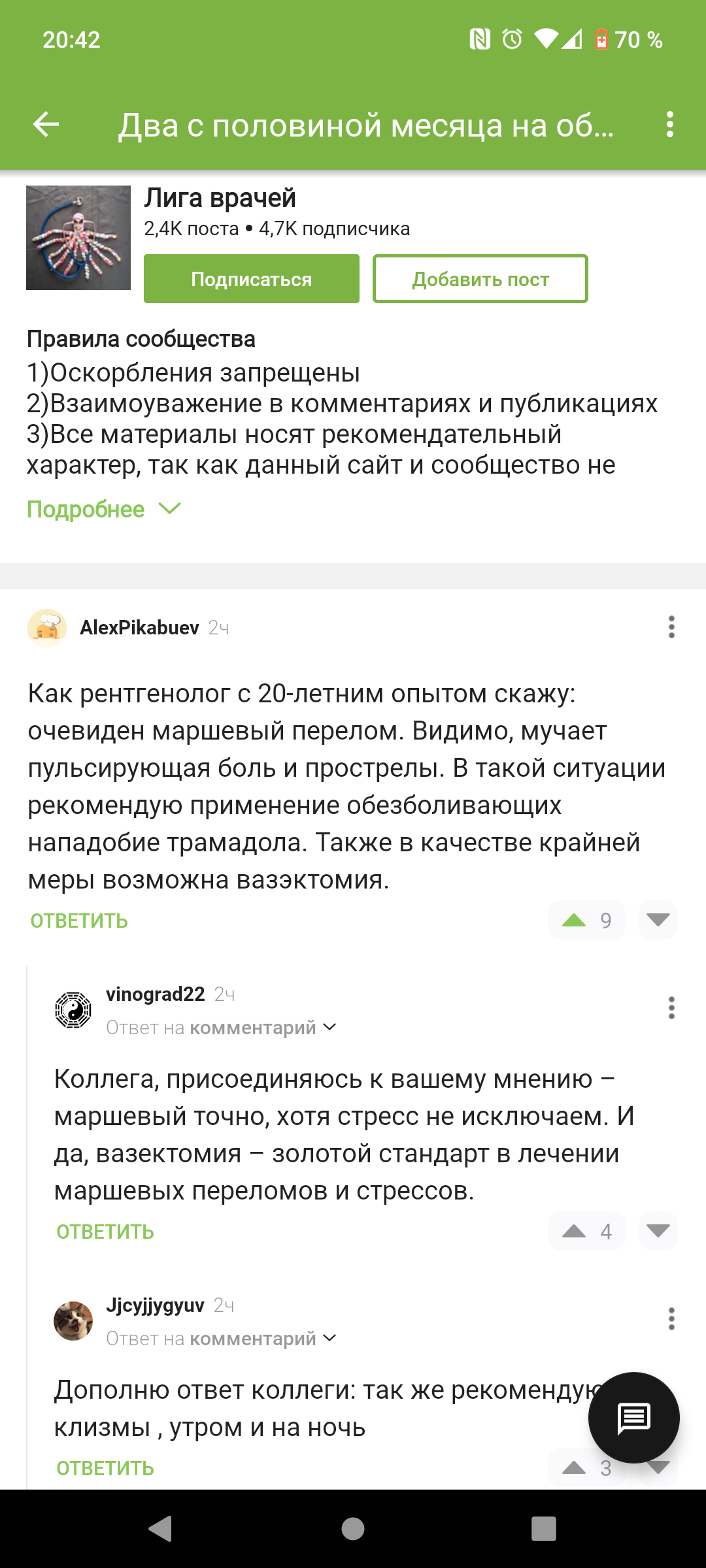Open options for vinograd22's comment
Image resolution: width=706 pixels, height=1568 pixels.
pyautogui.click(x=671, y=1008)
